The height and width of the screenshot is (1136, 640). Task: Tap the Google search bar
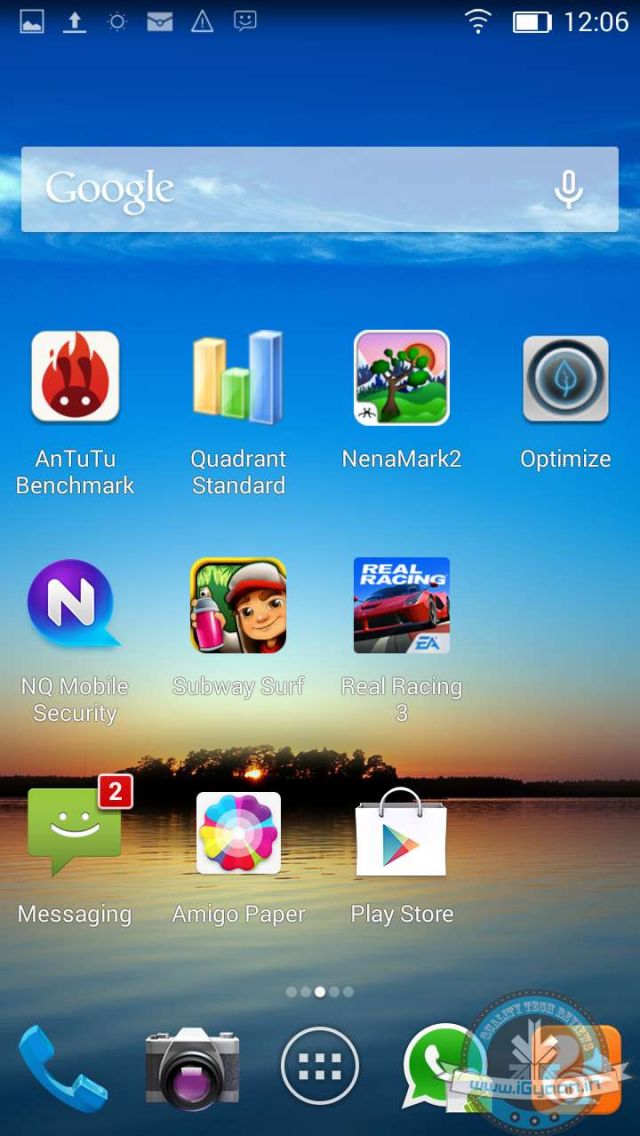pos(290,189)
